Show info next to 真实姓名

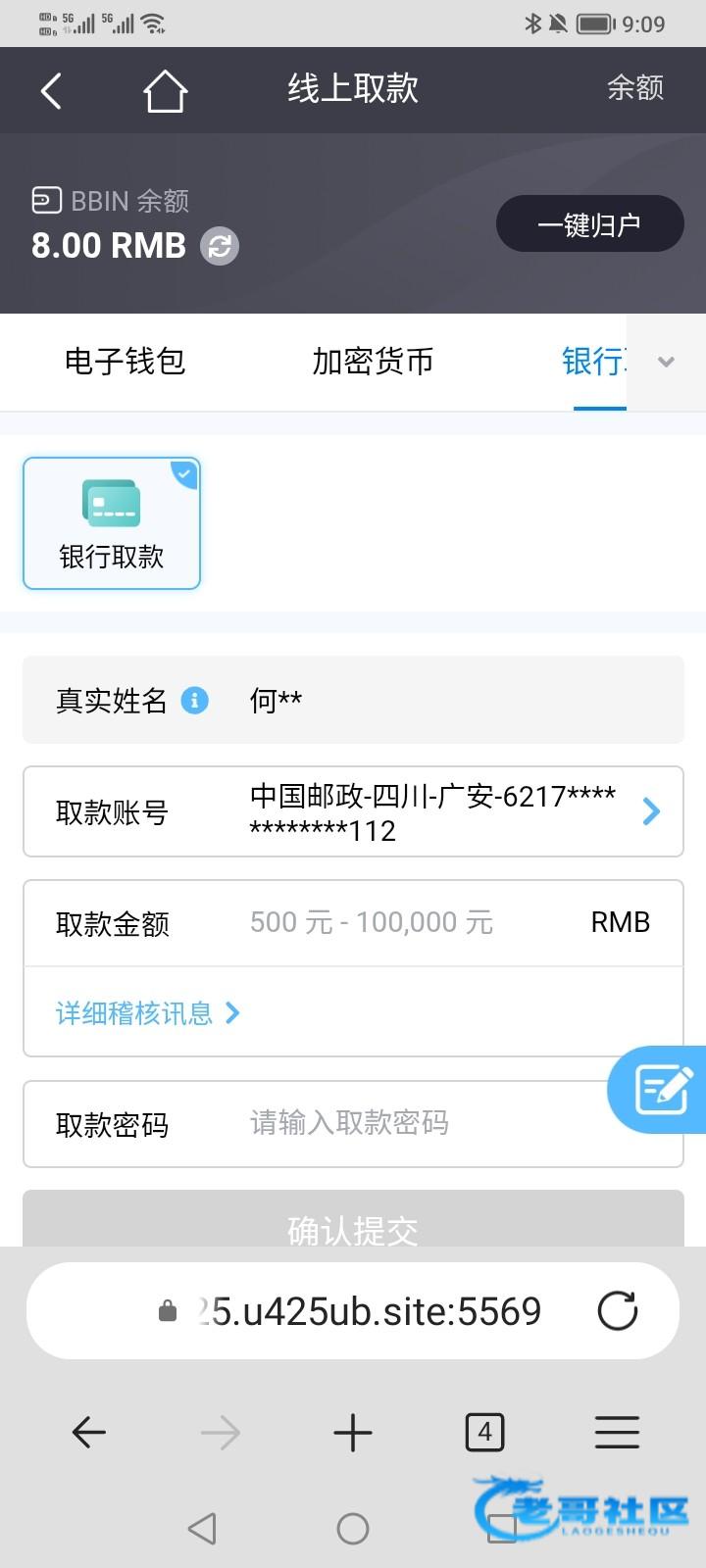[x=195, y=701]
